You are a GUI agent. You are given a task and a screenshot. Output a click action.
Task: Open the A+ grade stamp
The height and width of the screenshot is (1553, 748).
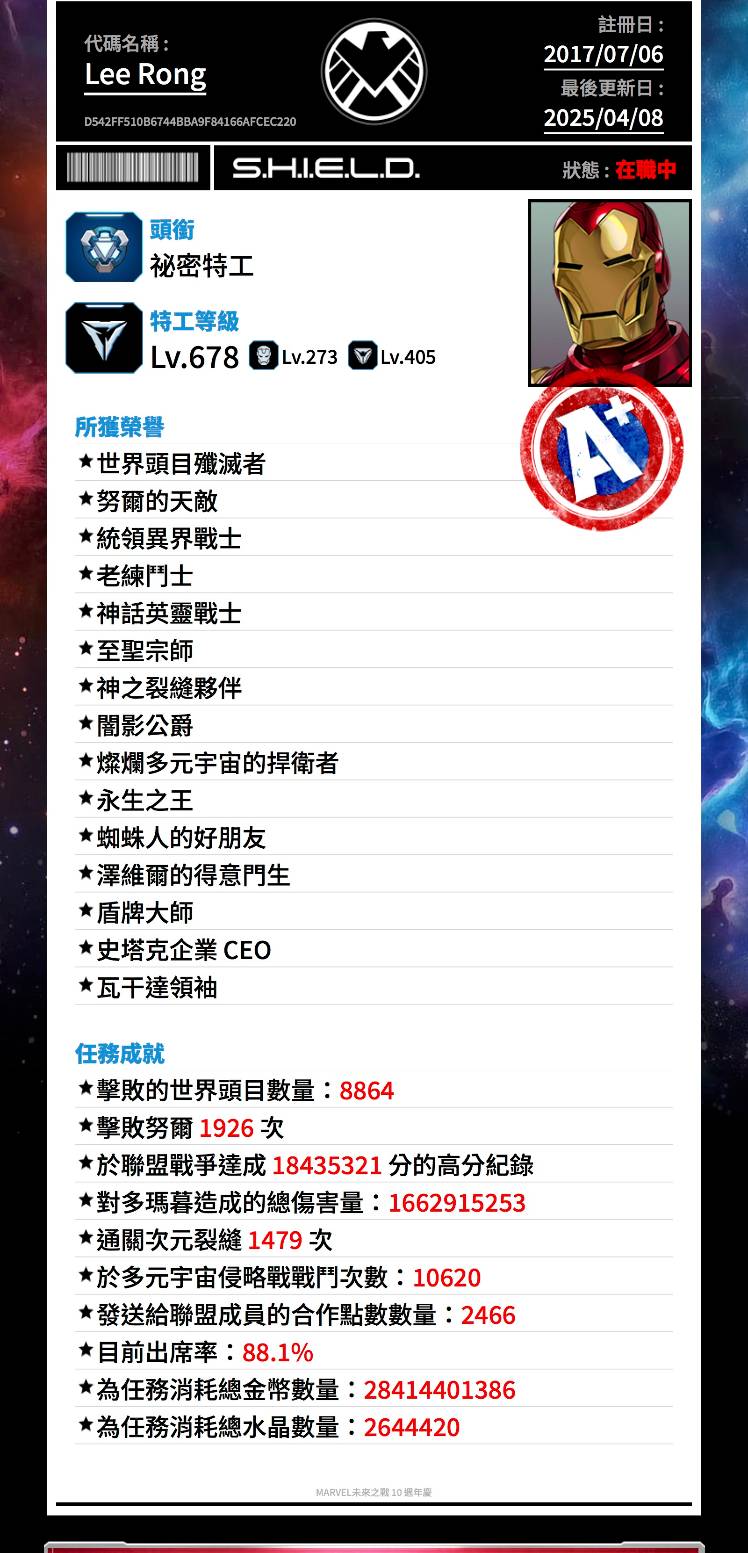pyautogui.click(x=600, y=450)
